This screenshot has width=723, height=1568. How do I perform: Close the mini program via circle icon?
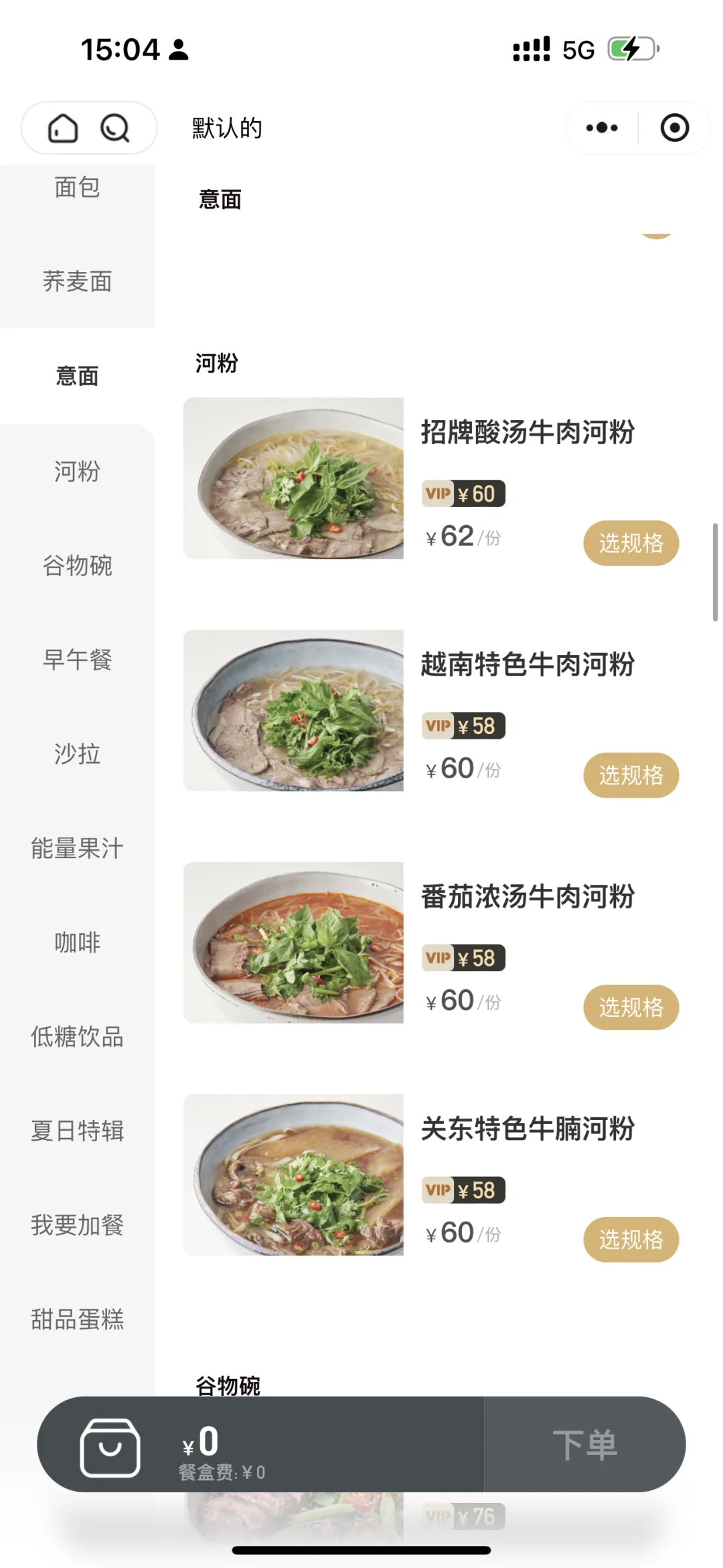tap(674, 128)
